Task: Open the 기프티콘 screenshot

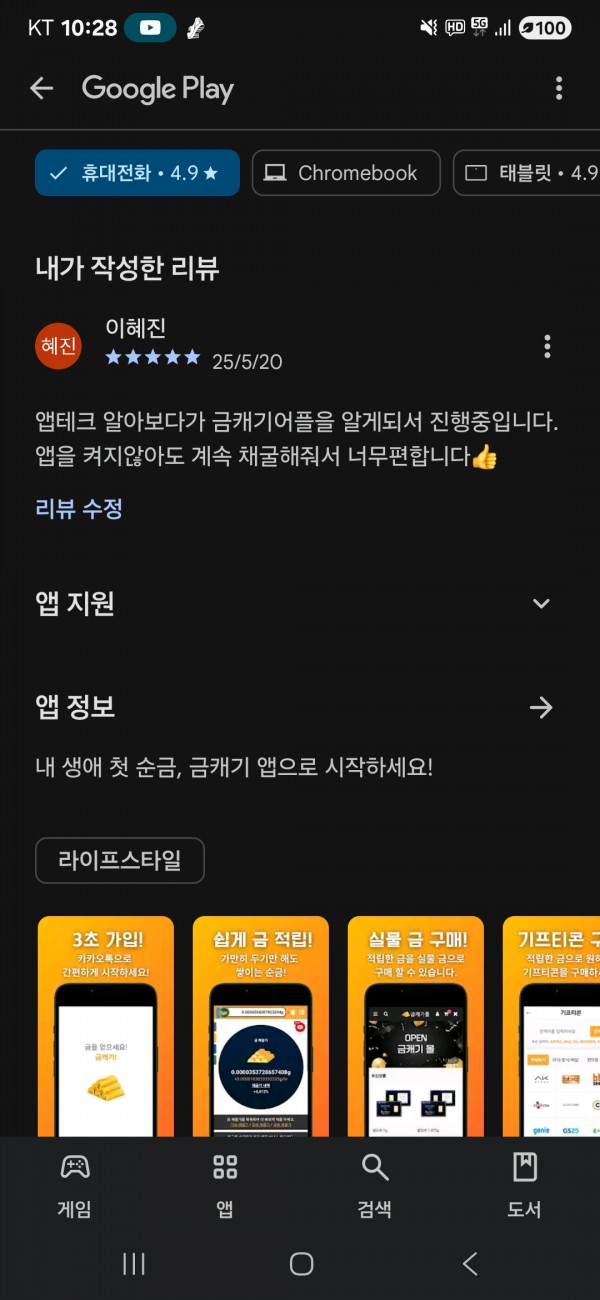Action: point(551,1026)
